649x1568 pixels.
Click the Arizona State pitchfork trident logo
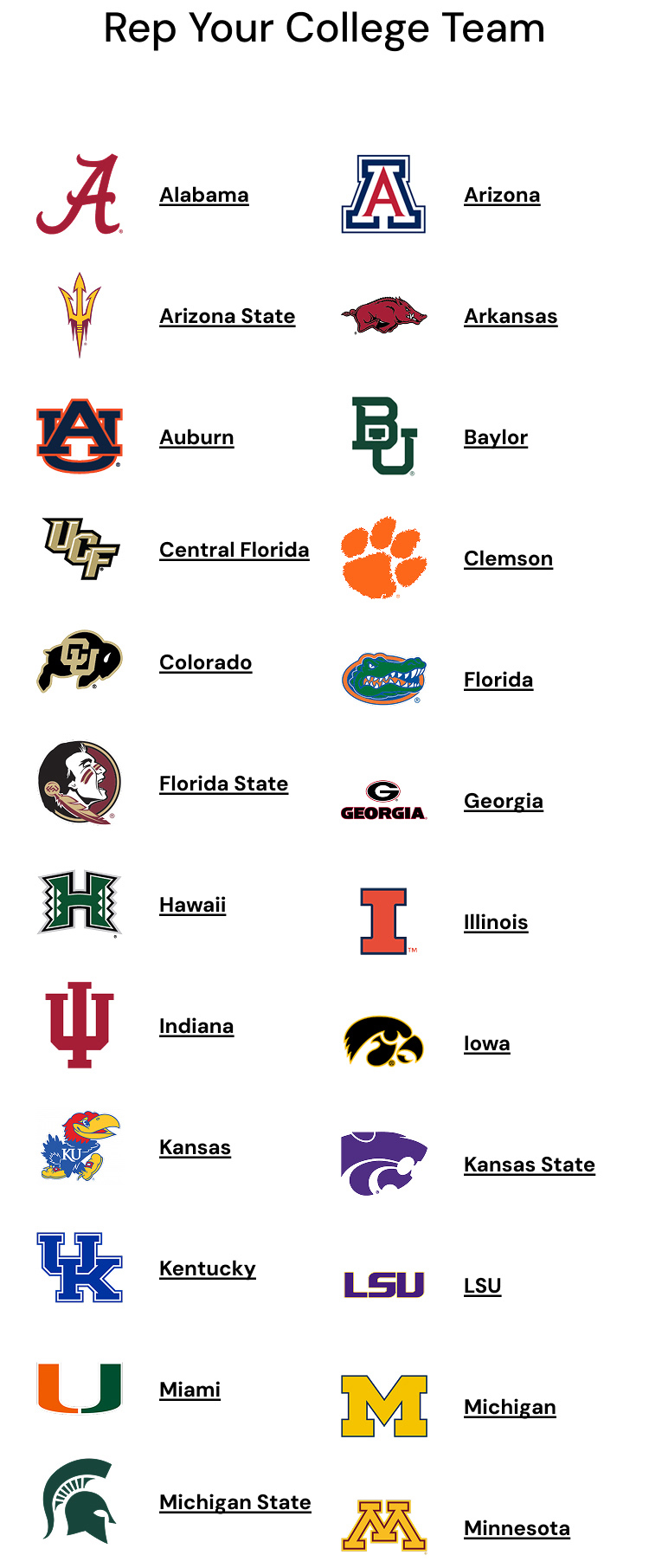(x=79, y=315)
